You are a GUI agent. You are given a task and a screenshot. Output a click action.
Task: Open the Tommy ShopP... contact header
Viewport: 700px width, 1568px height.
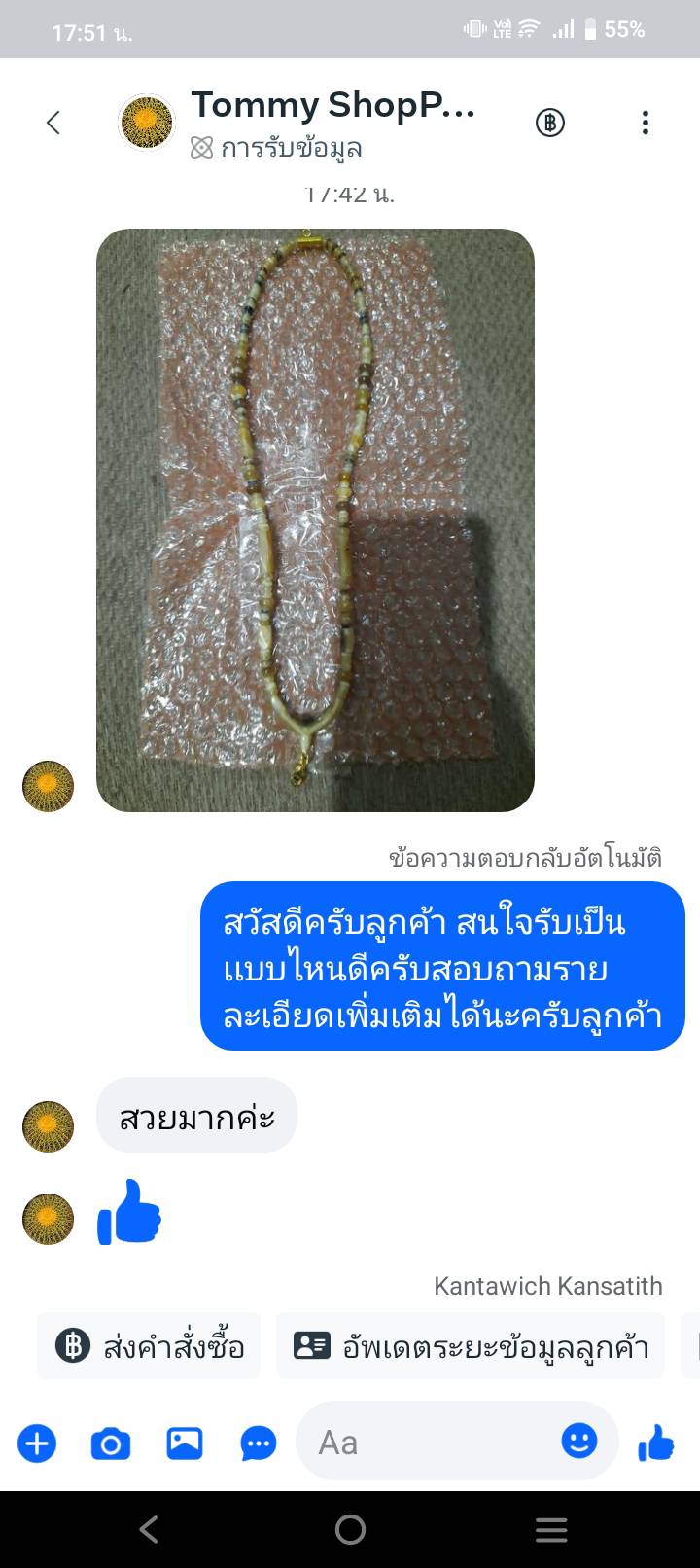(331, 105)
